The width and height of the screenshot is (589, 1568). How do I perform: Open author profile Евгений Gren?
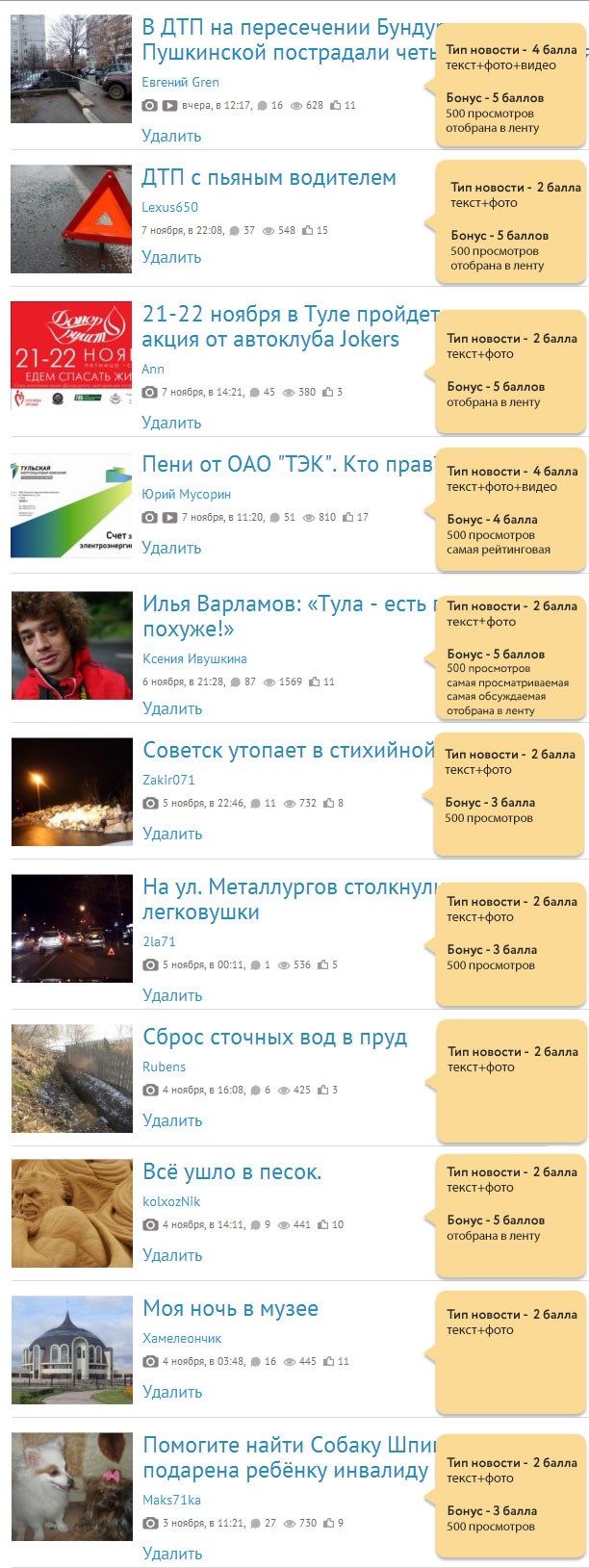180,82
